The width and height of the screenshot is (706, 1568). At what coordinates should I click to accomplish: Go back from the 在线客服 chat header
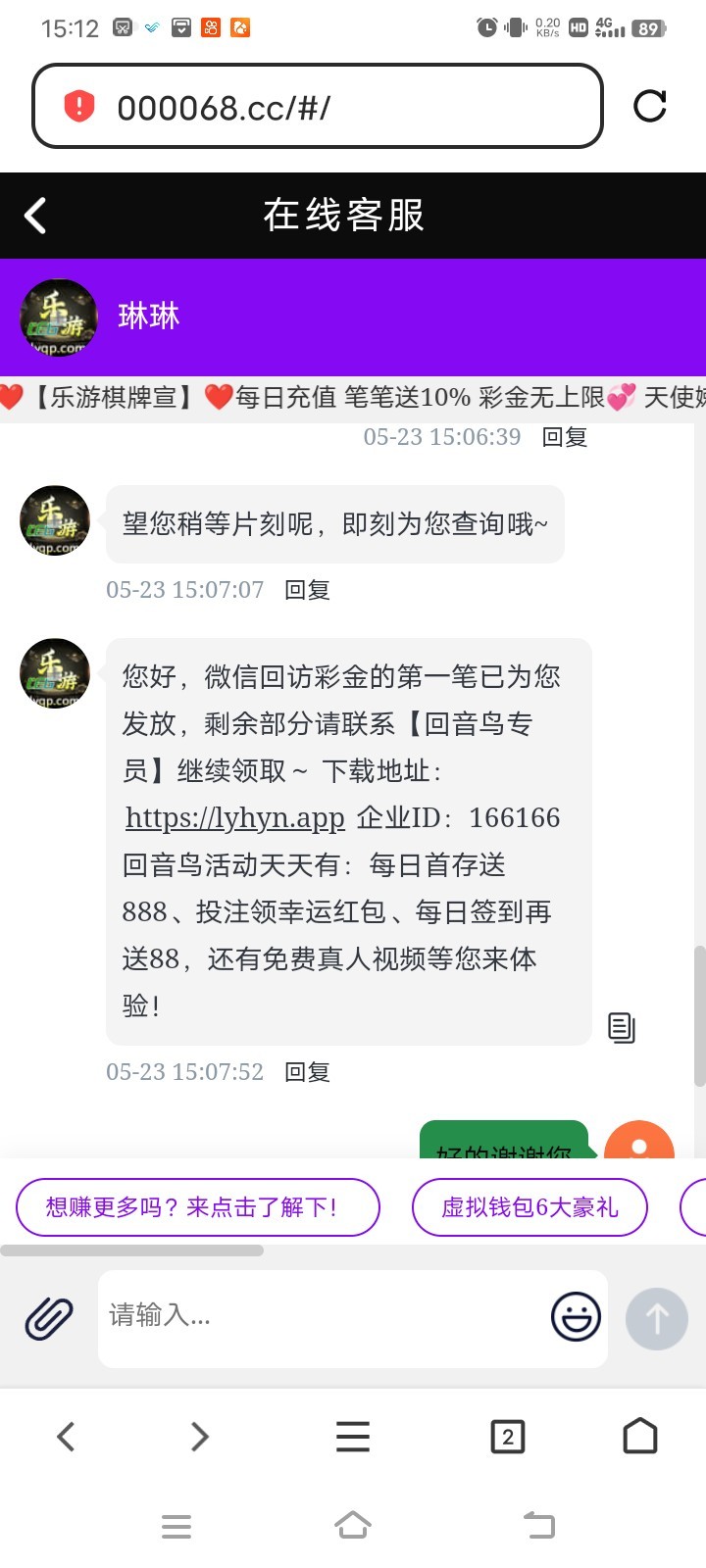(x=36, y=216)
